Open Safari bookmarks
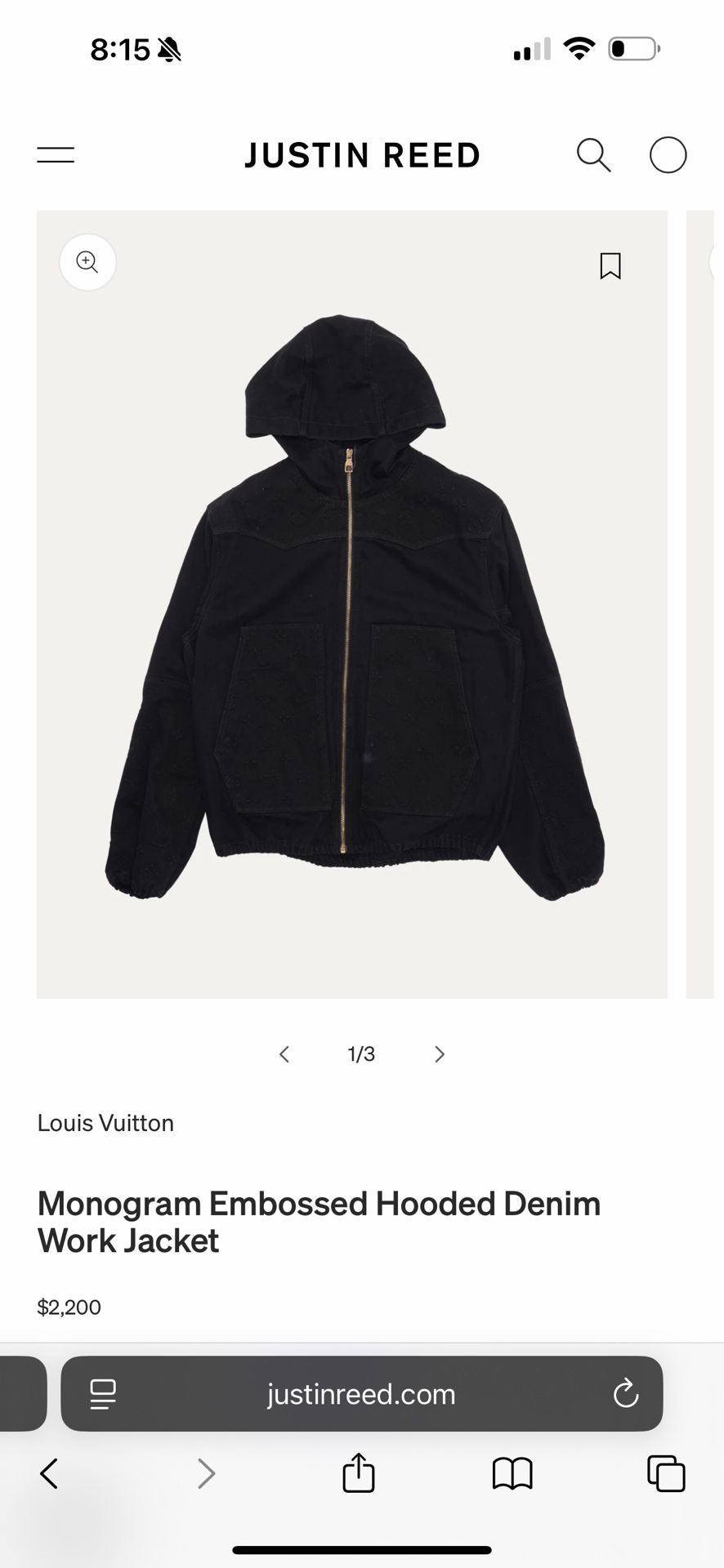The width and height of the screenshot is (724, 1568). (x=512, y=1474)
